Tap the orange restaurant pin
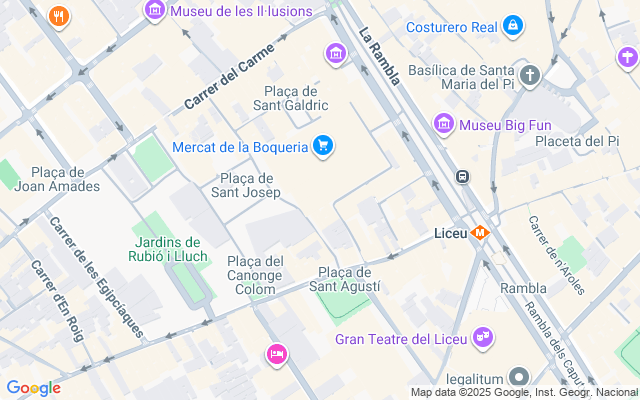Image resolution: width=640 pixels, height=400 pixels. (x=59, y=16)
